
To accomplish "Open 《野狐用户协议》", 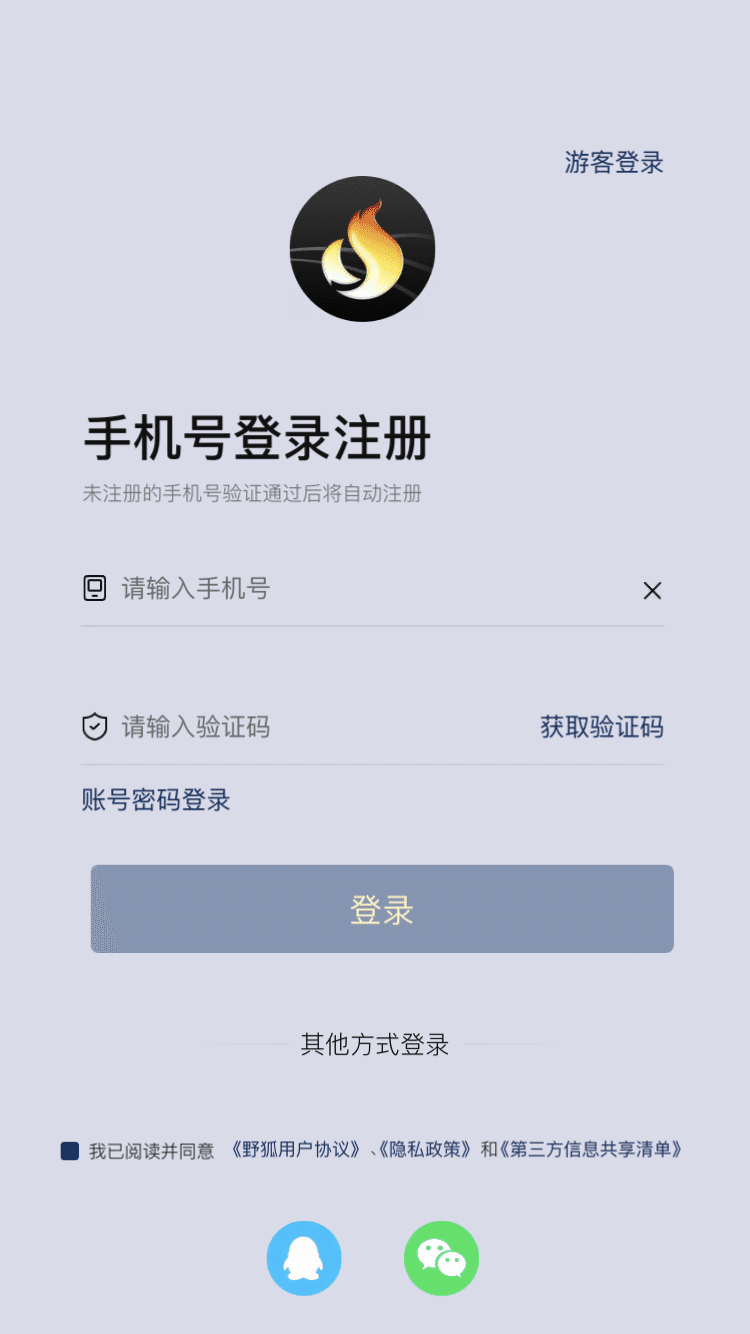I will click(x=296, y=1150).
